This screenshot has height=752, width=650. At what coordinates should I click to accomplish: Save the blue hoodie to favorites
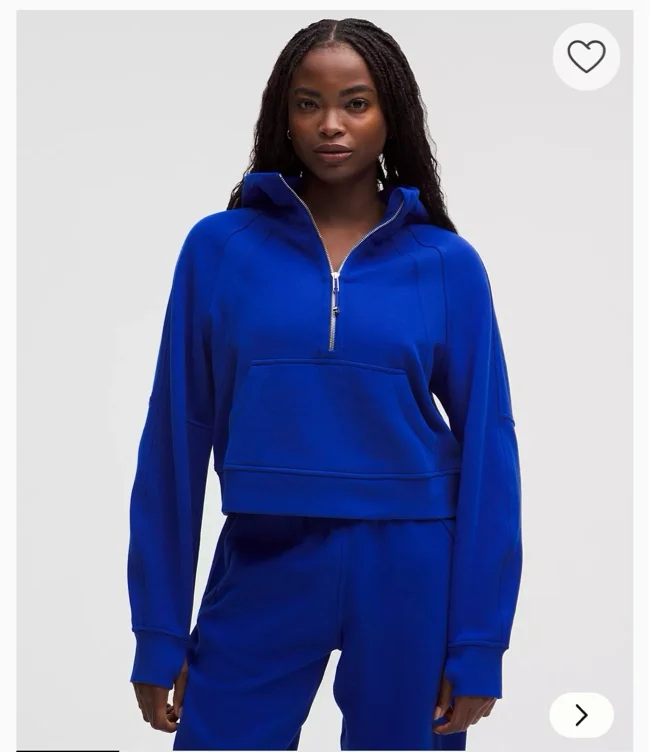click(586, 57)
